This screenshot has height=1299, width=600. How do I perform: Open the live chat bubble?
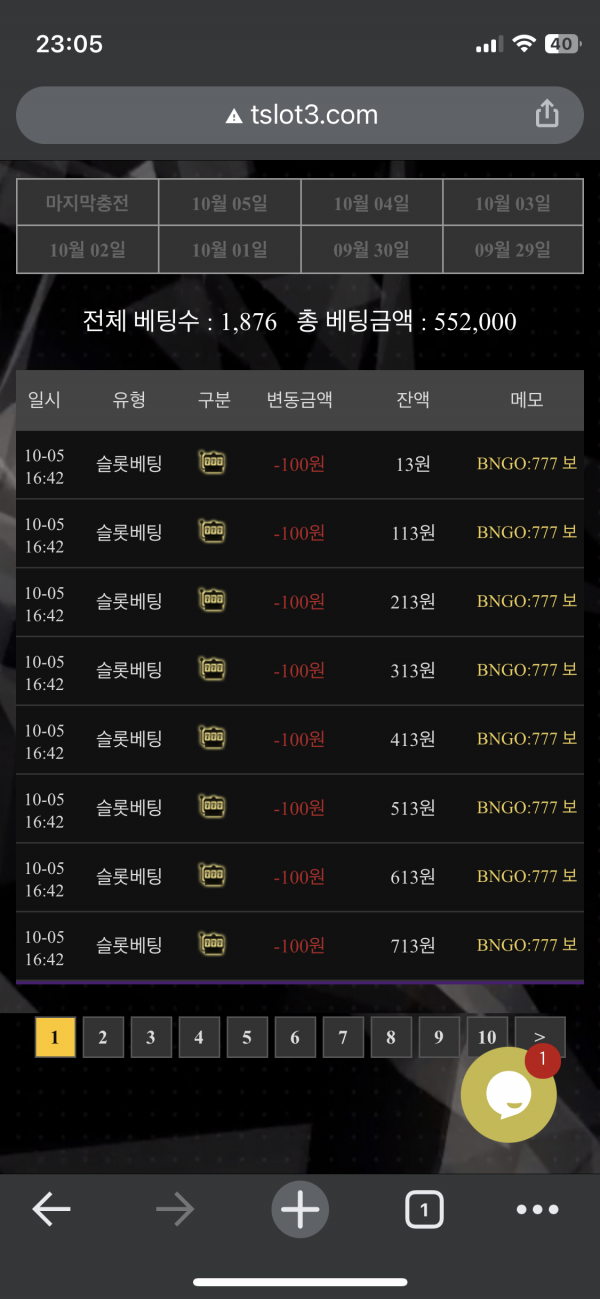[x=508, y=1094]
